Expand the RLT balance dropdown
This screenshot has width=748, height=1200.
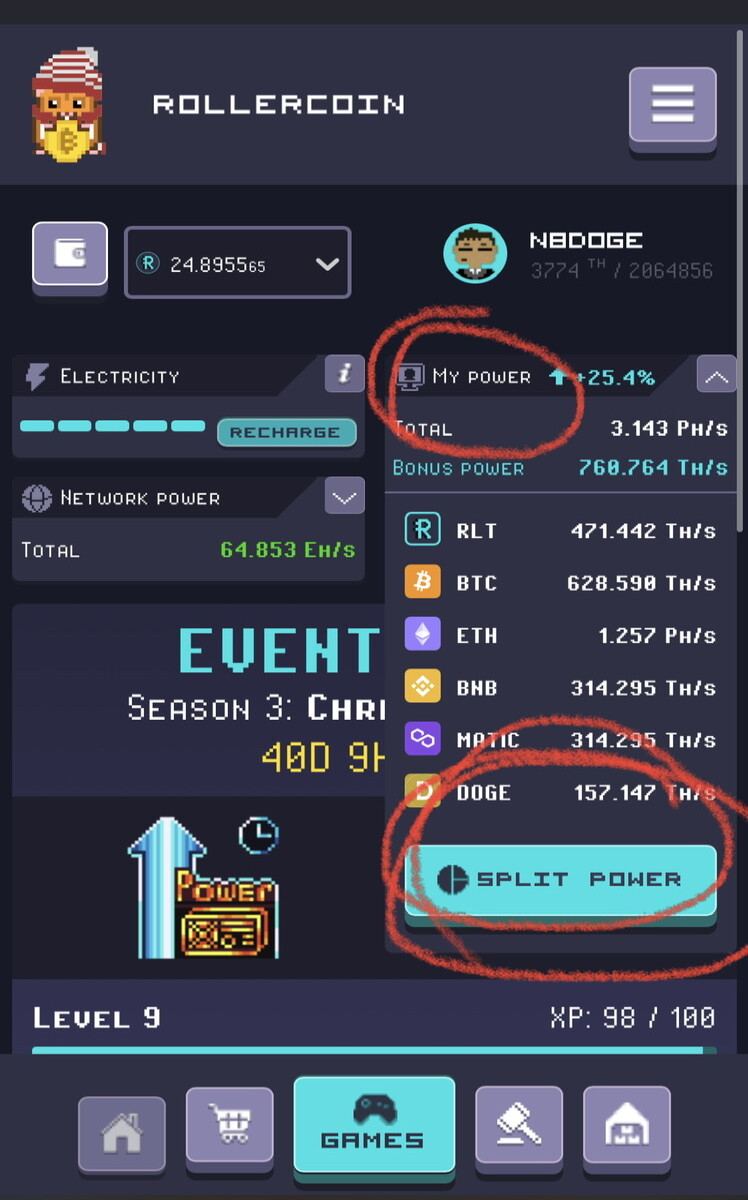click(x=237, y=263)
